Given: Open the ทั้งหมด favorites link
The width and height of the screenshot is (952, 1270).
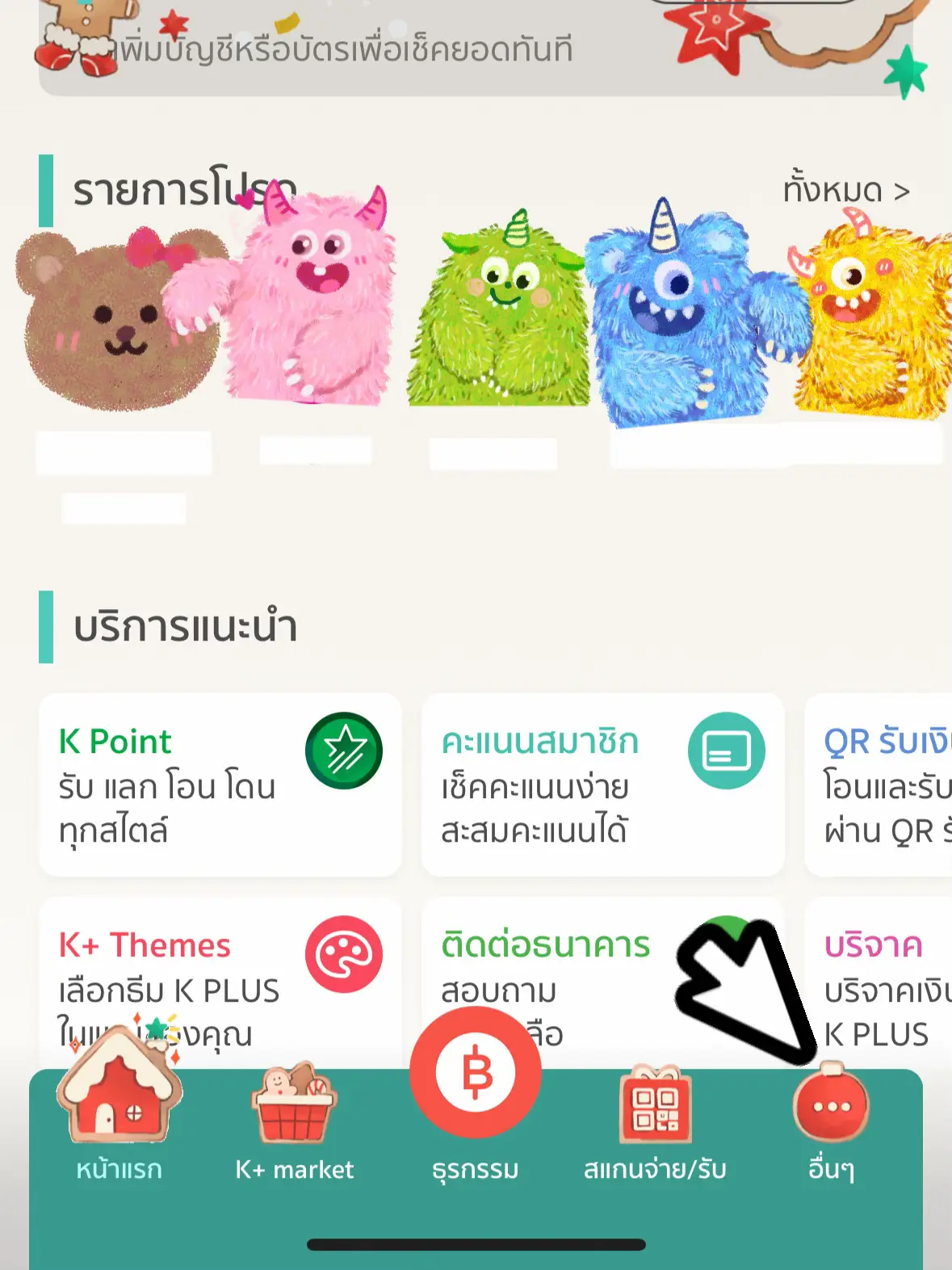Looking at the screenshot, I should click(x=845, y=191).
